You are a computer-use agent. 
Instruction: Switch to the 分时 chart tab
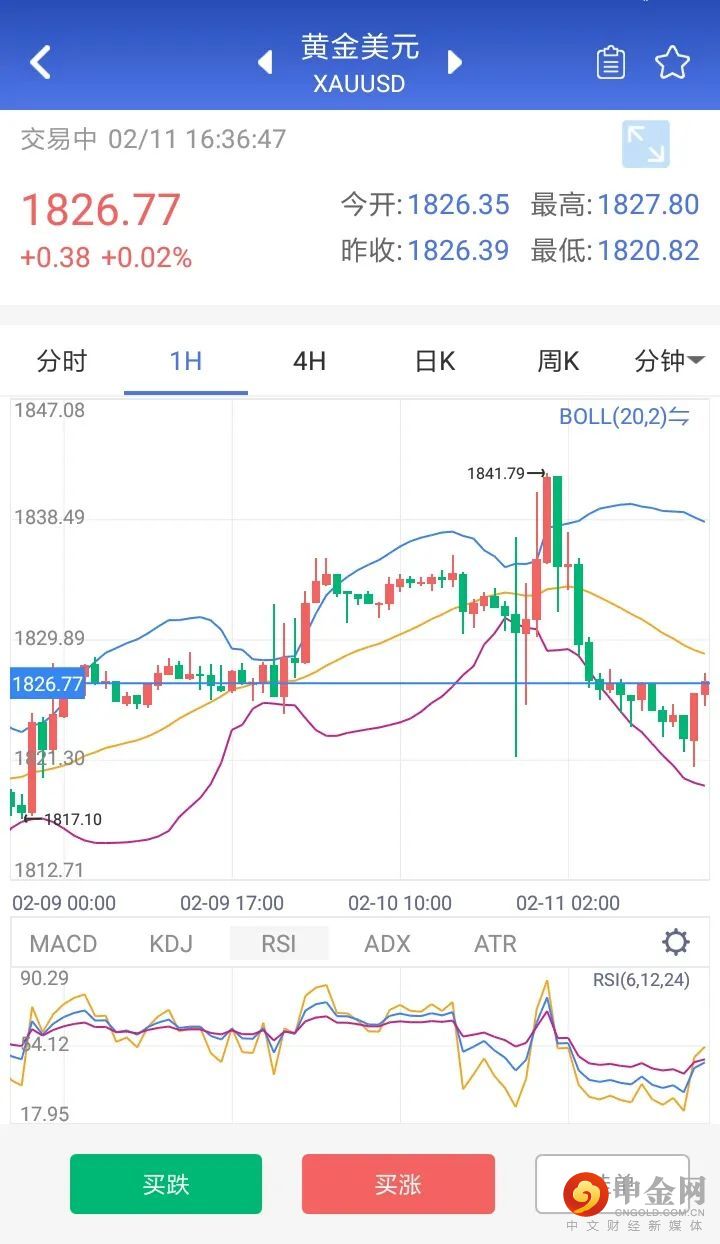click(x=62, y=361)
